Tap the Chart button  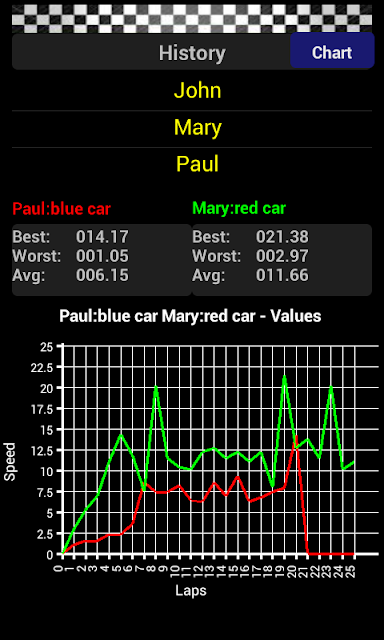(332, 51)
